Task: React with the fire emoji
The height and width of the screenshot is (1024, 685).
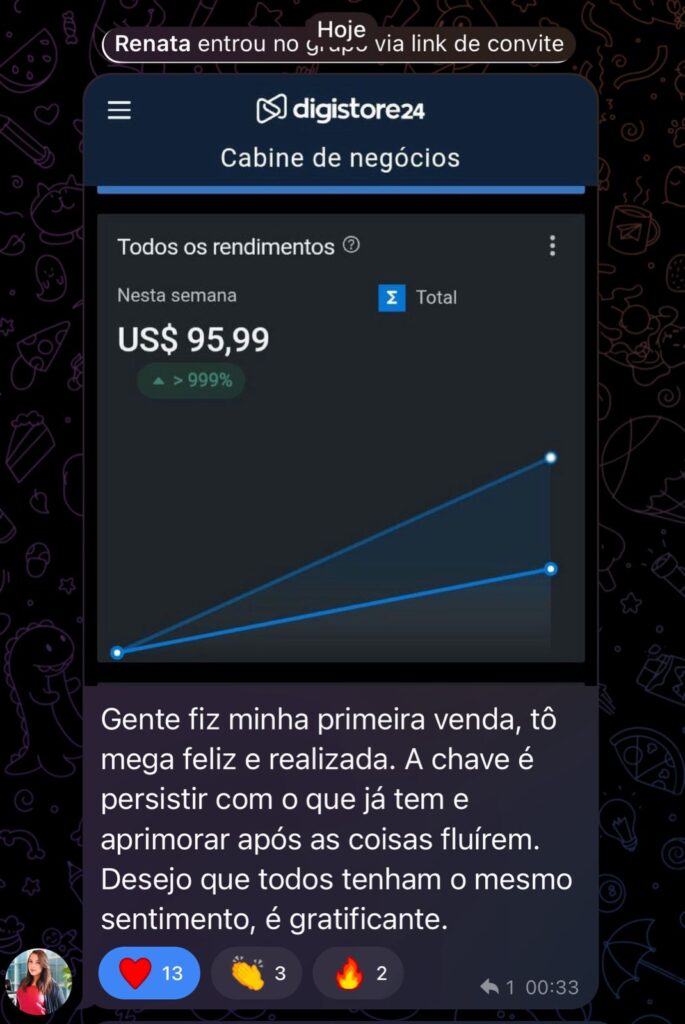Action: pos(358,973)
